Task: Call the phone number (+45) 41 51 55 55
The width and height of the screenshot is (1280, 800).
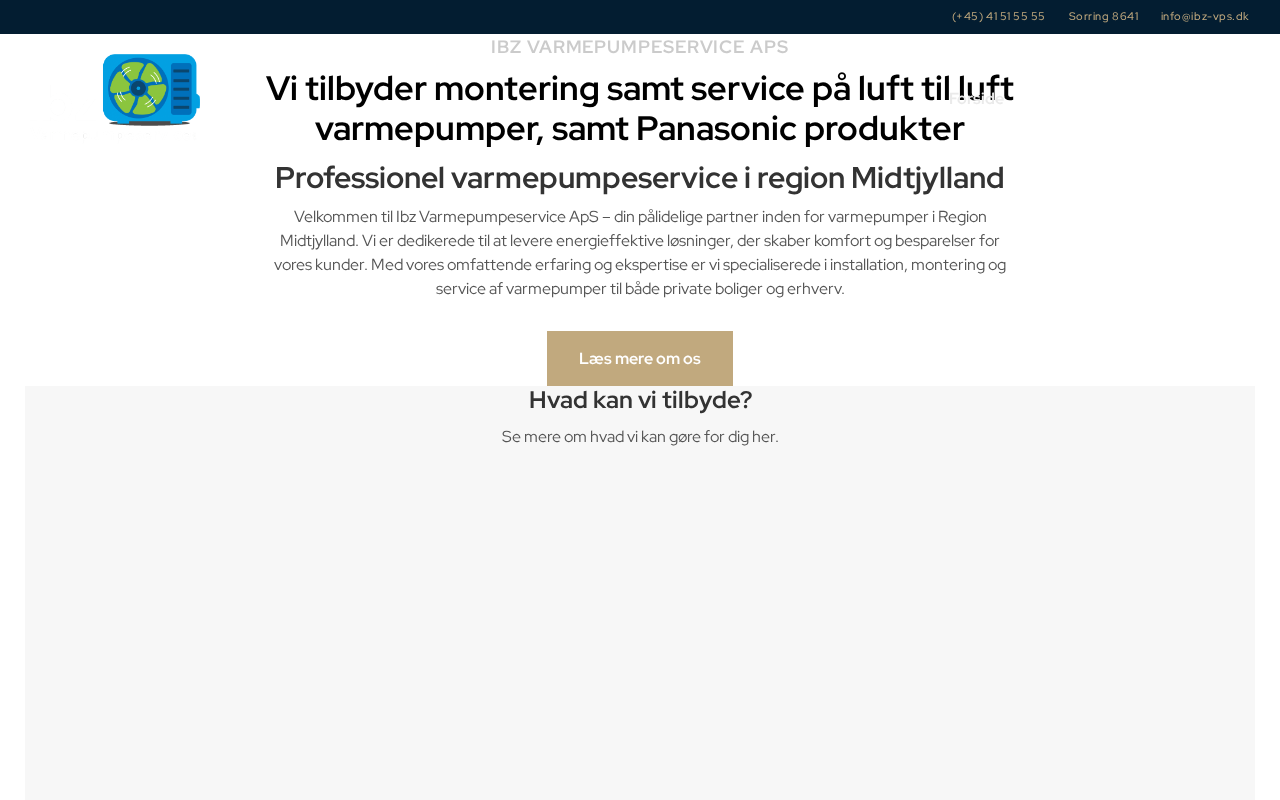Action: click(998, 16)
